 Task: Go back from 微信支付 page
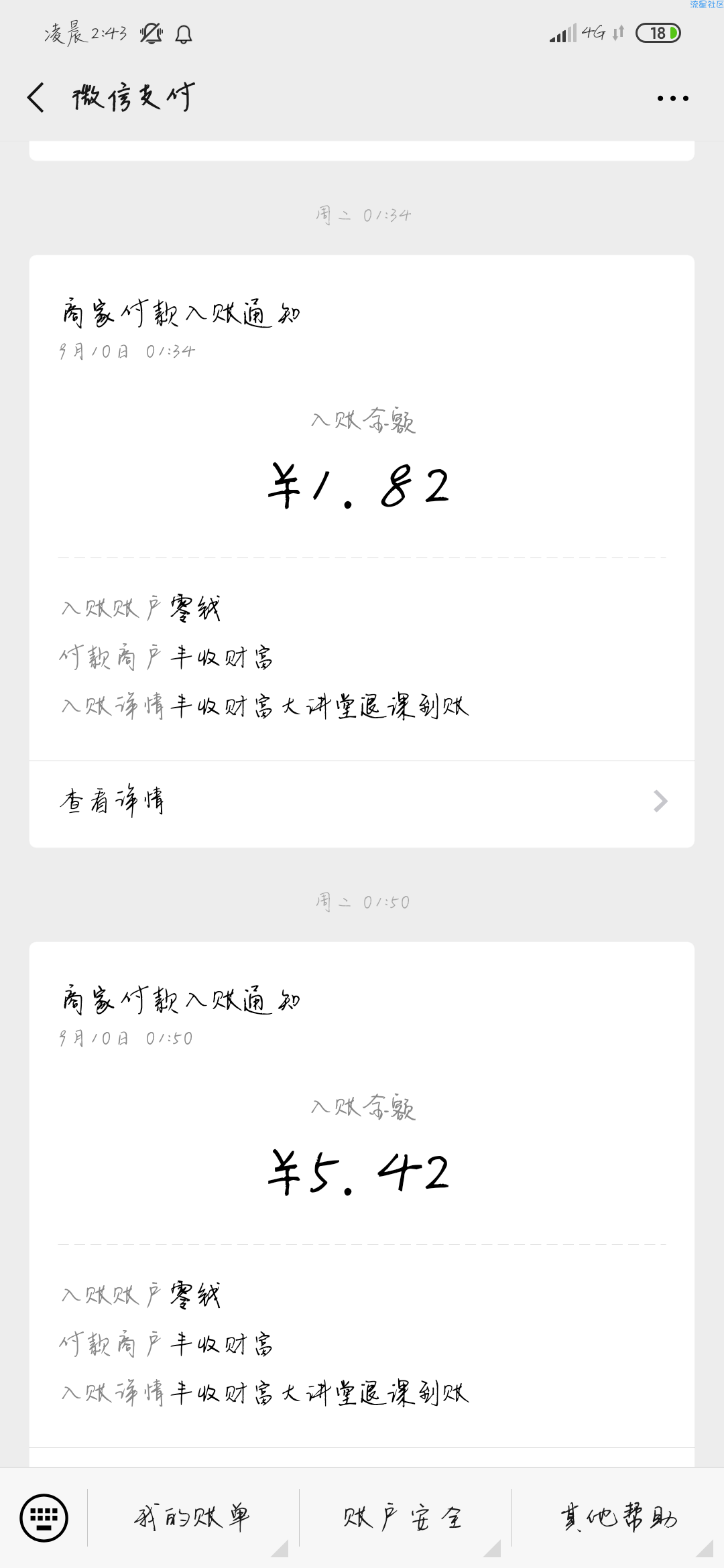pos(36,98)
